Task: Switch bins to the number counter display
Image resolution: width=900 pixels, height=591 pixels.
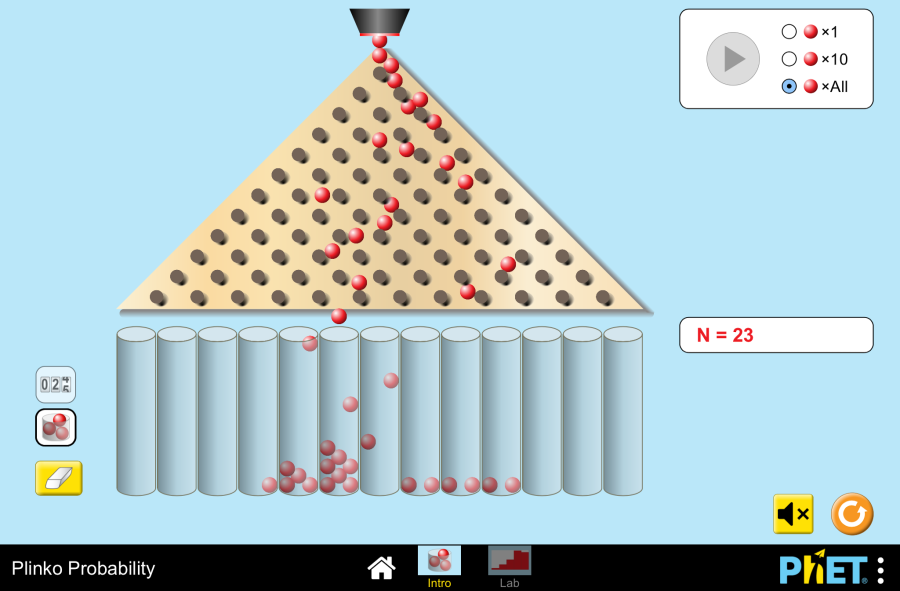Action: (56, 384)
